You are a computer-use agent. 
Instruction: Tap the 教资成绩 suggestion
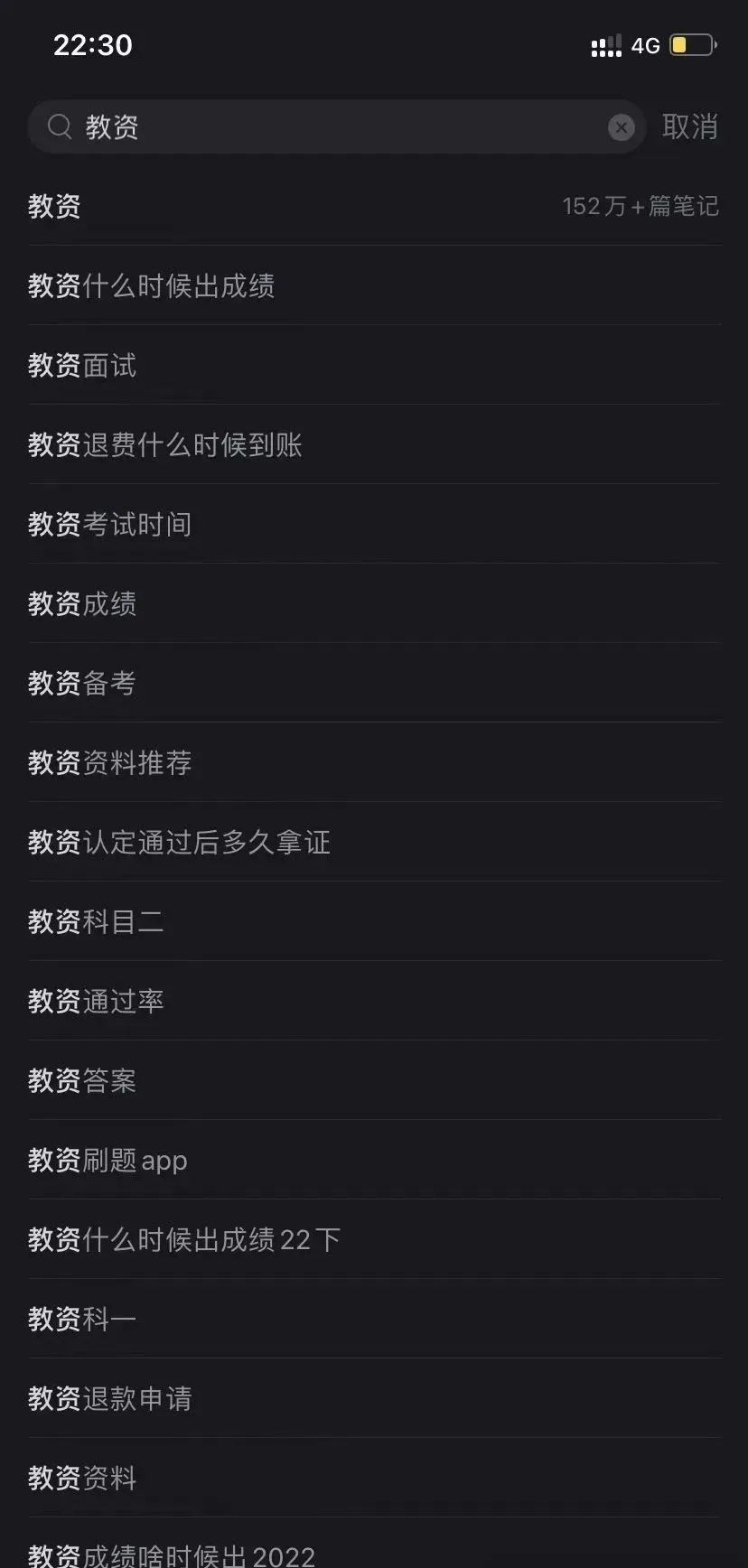point(374,603)
